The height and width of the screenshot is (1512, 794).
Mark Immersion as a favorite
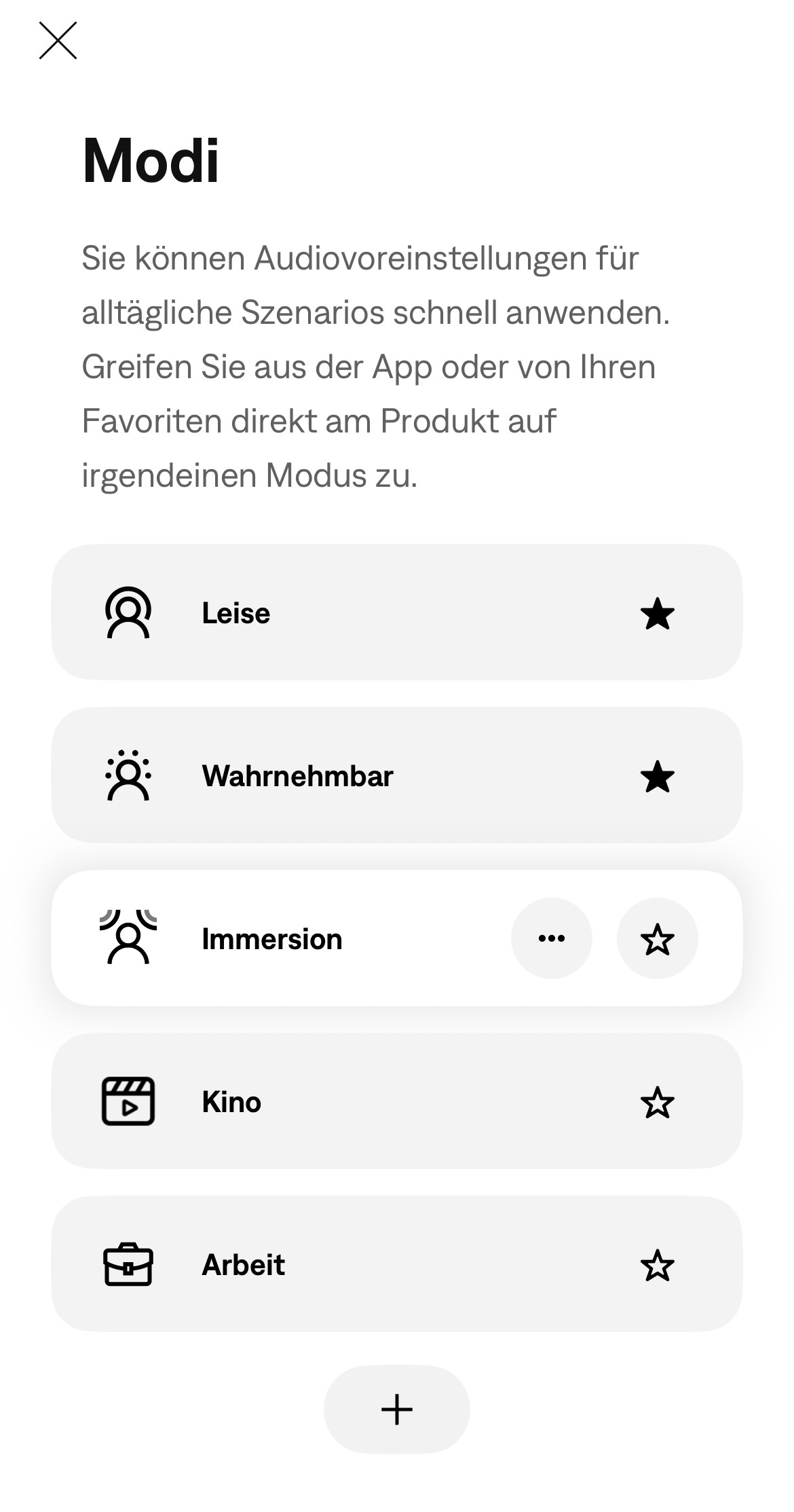tap(657, 940)
